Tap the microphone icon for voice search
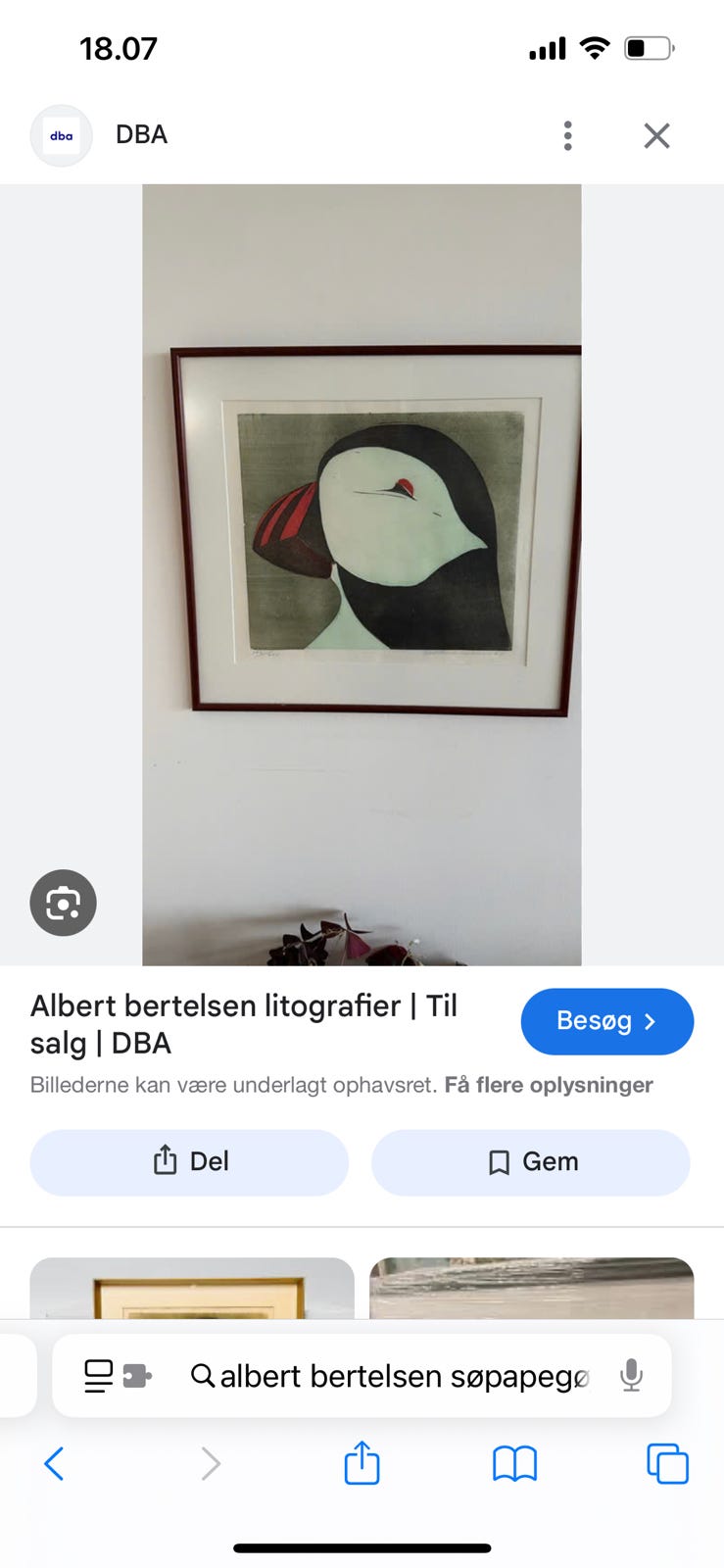 630,1375
